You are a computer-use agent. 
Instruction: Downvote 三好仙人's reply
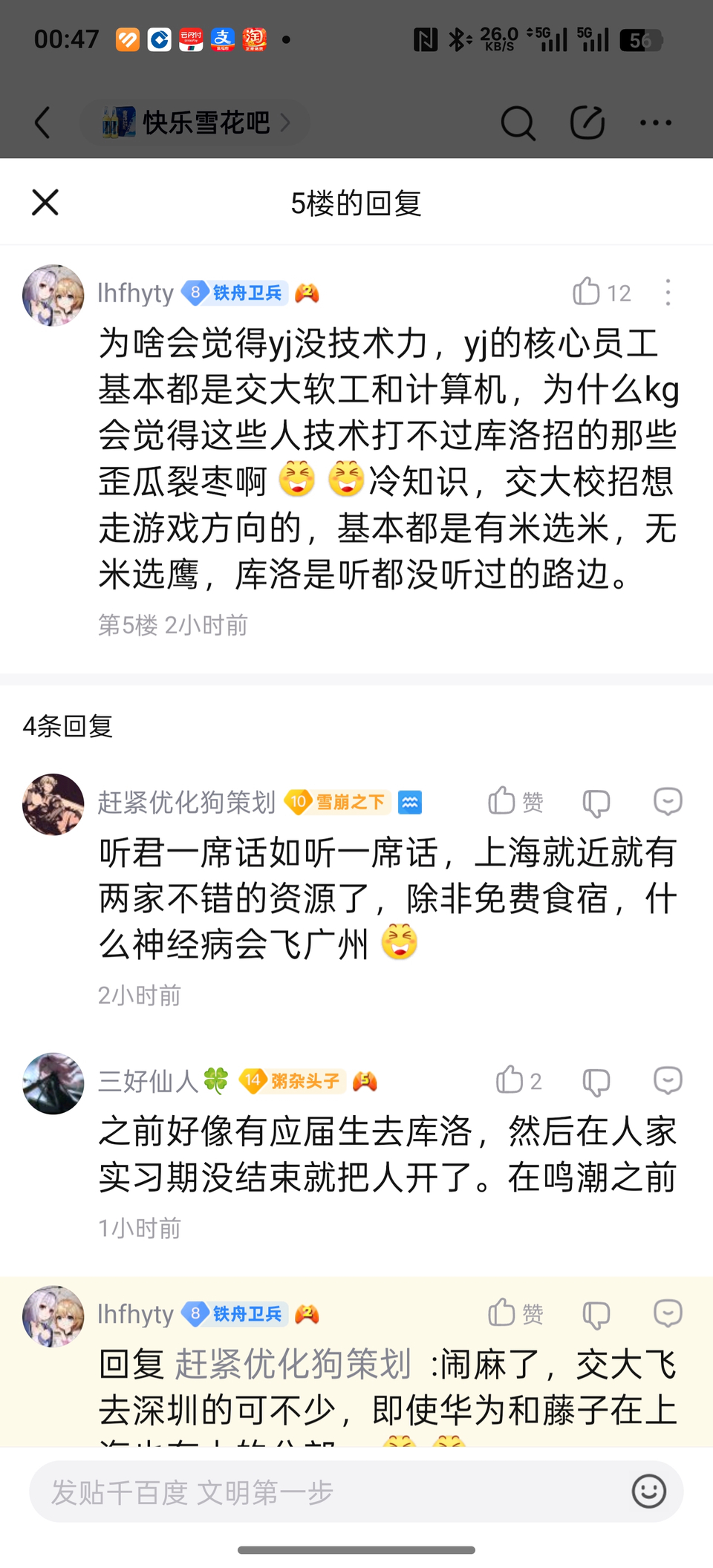pyautogui.click(x=596, y=1082)
